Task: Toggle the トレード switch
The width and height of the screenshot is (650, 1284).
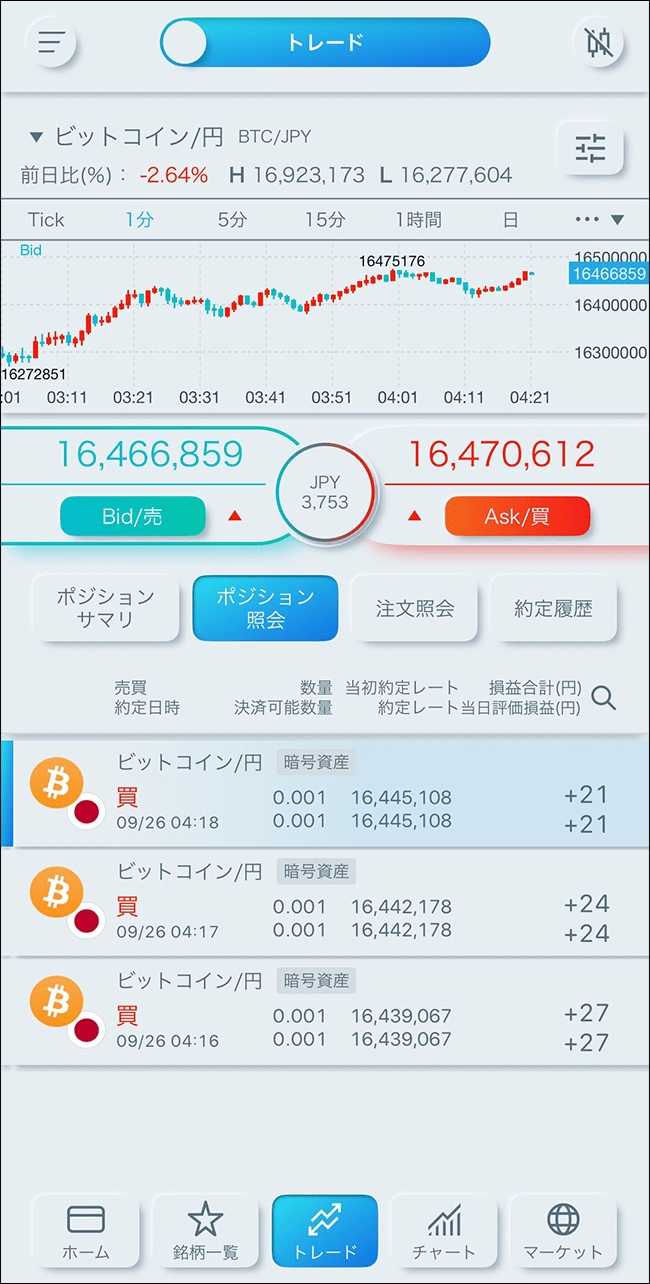Action: click(x=325, y=42)
